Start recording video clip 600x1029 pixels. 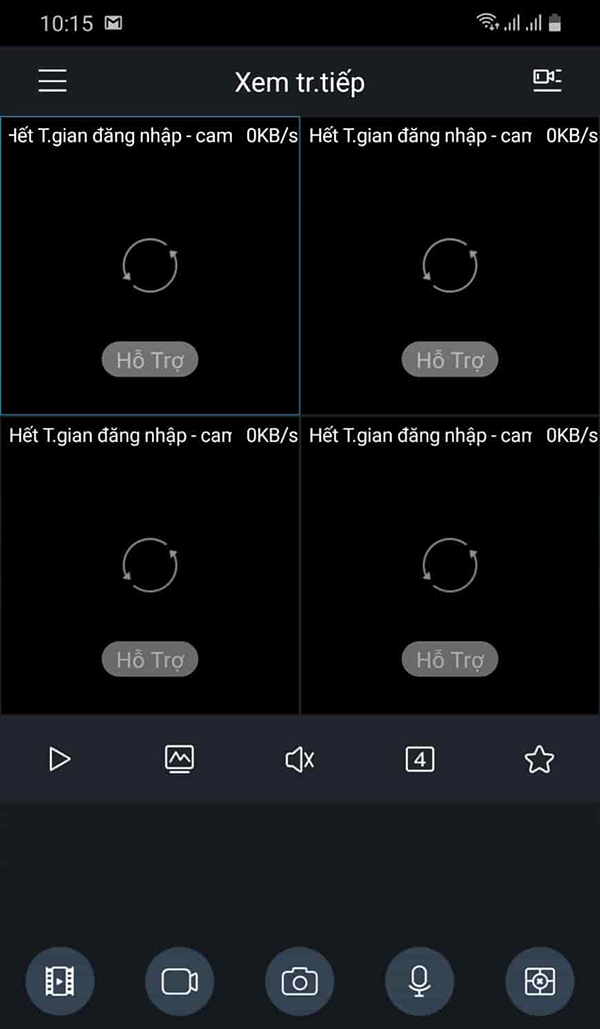point(180,982)
